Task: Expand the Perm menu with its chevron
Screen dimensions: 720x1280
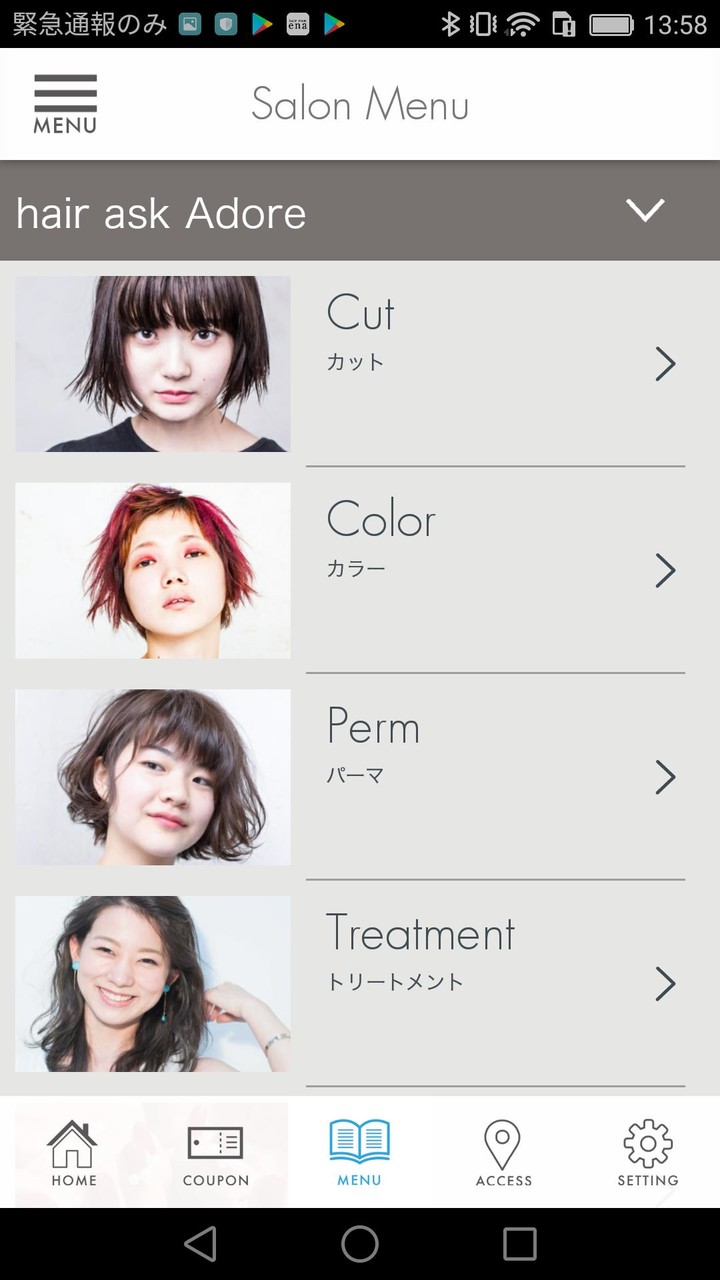Action: pyautogui.click(x=666, y=777)
